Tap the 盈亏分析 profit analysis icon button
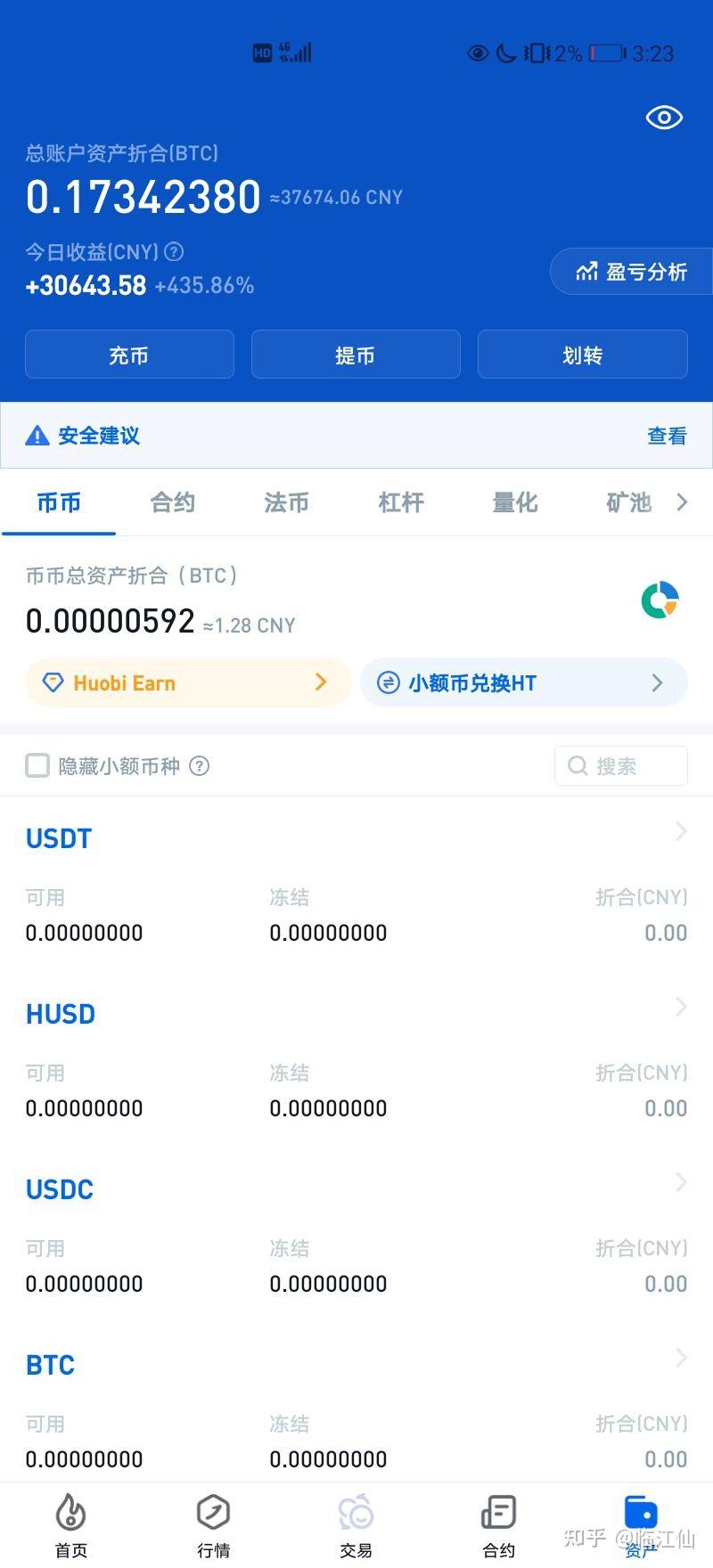Viewport: 713px width, 1568px height. click(635, 272)
